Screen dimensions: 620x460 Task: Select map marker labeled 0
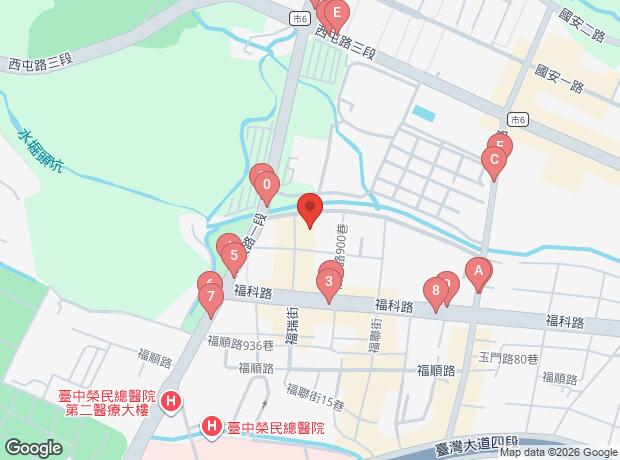(266, 185)
